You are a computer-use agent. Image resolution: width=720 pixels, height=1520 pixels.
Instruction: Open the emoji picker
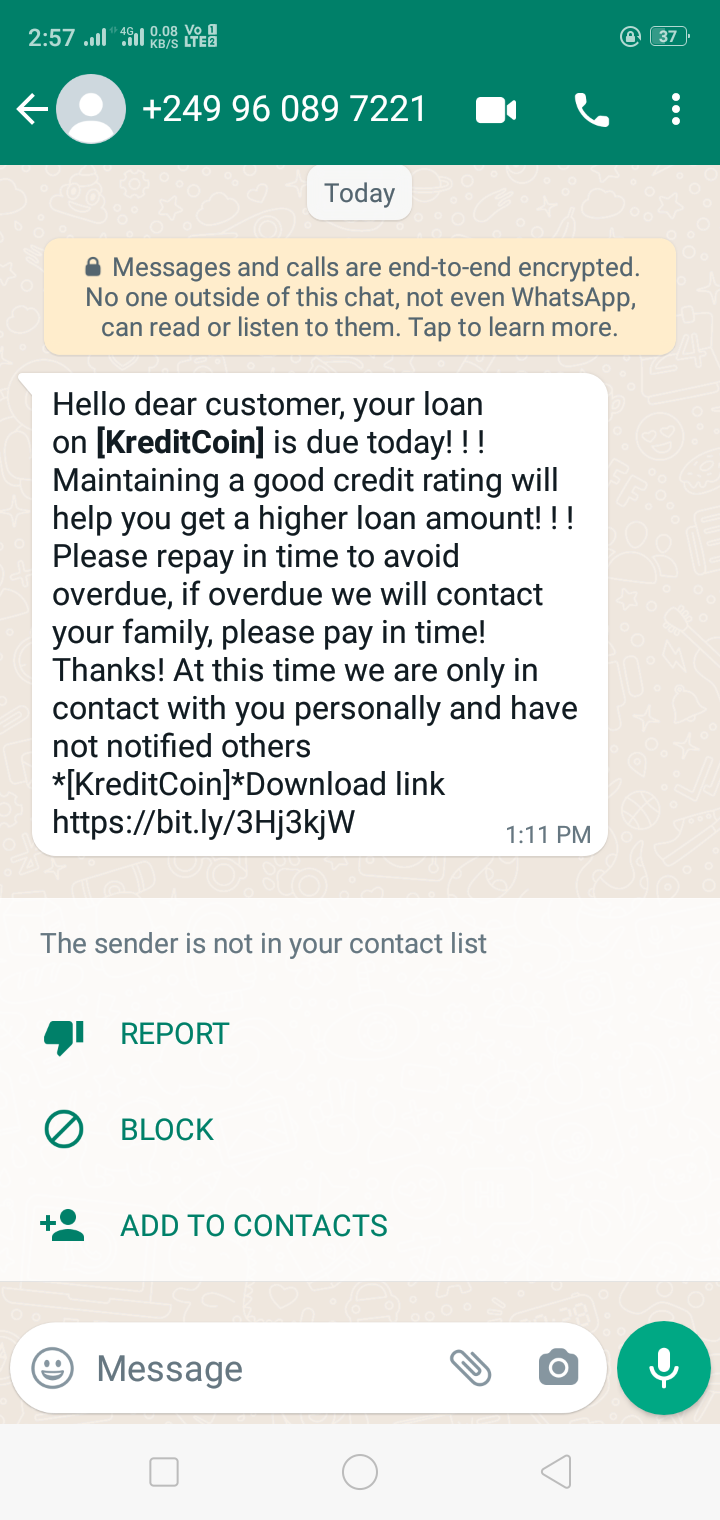click(x=52, y=1368)
